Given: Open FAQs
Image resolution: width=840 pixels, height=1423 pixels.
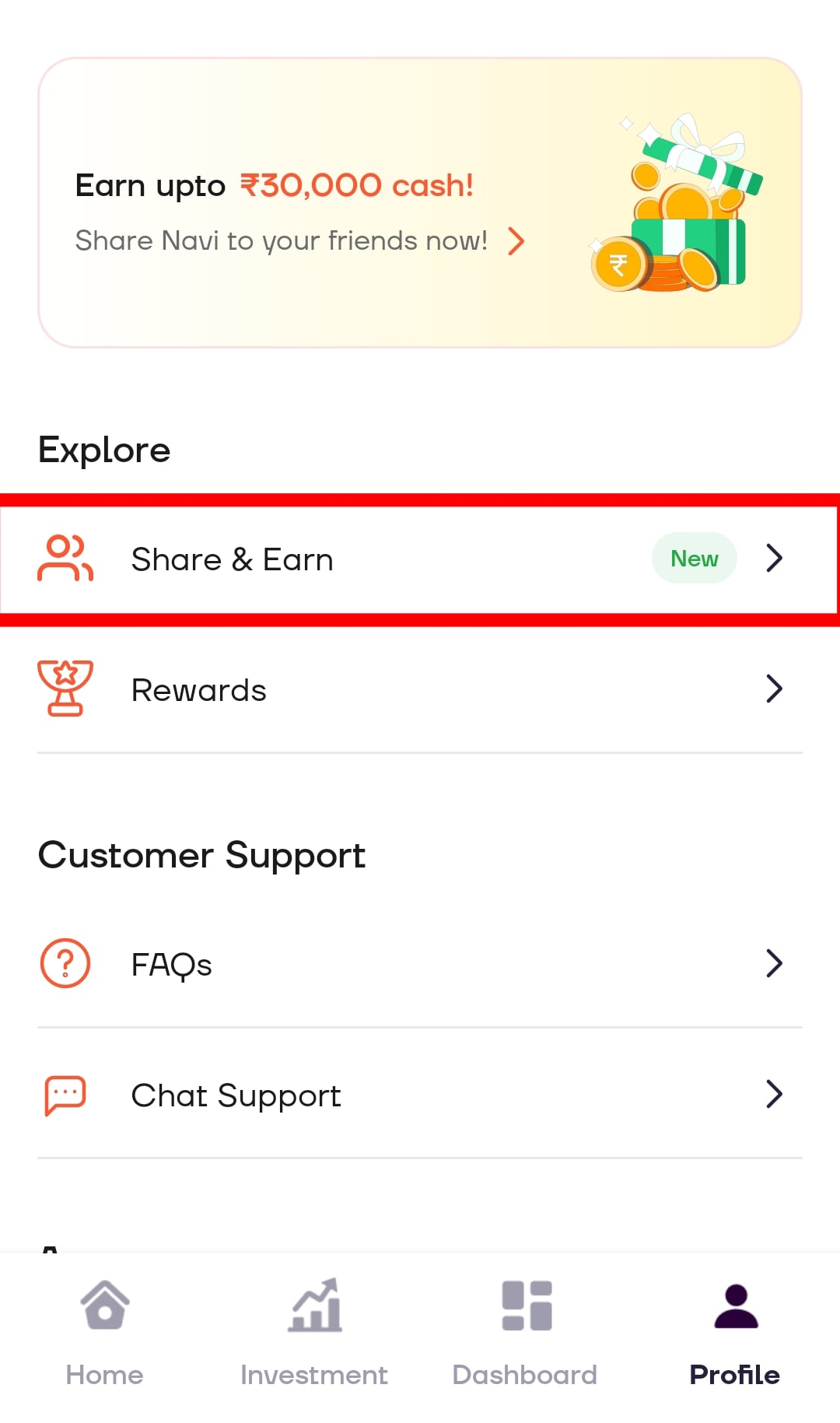Looking at the screenshot, I should [x=420, y=964].
